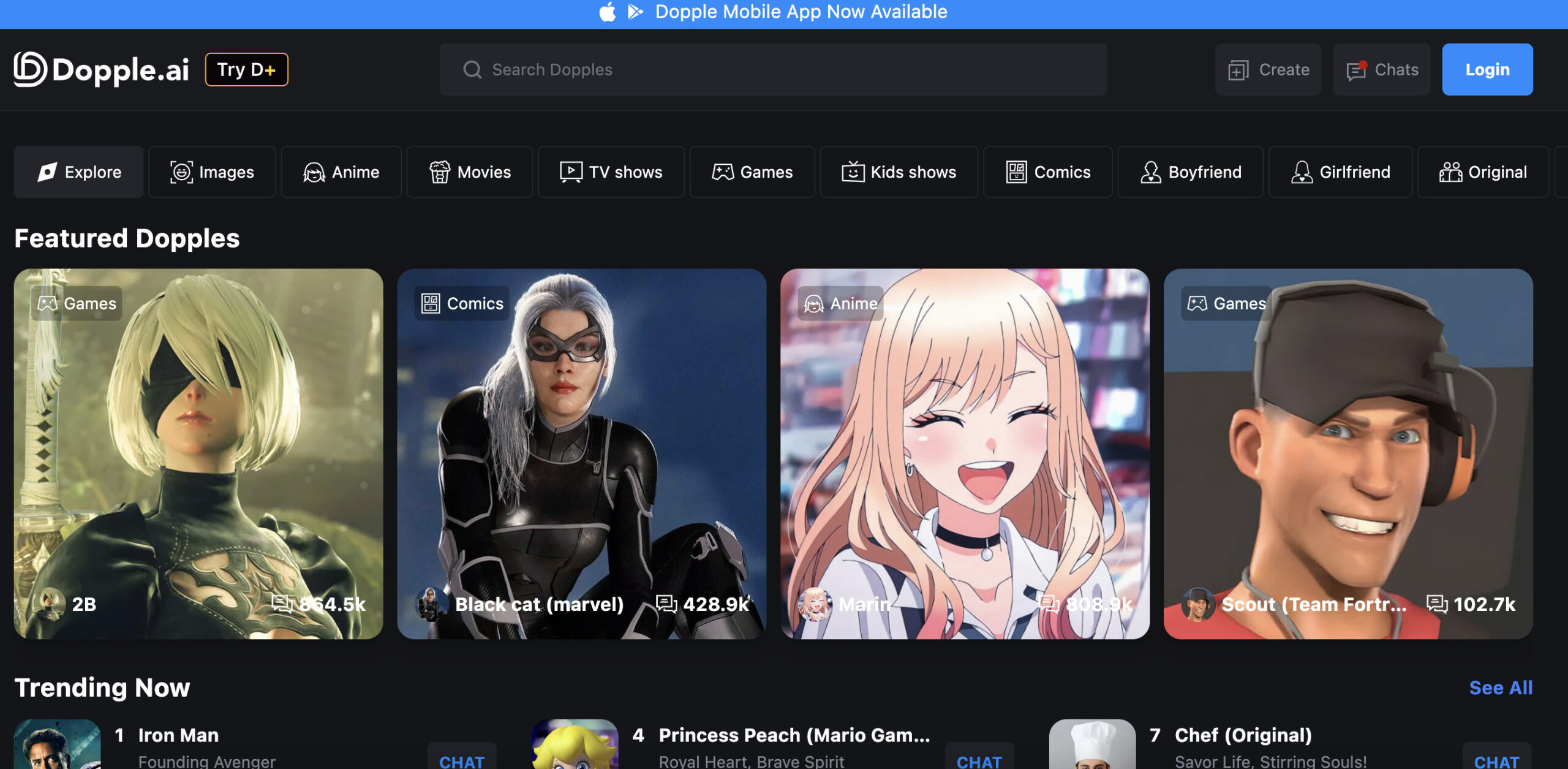The height and width of the screenshot is (769, 1568).
Task: Switch to the Anime category tab
Action: (341, 172)
